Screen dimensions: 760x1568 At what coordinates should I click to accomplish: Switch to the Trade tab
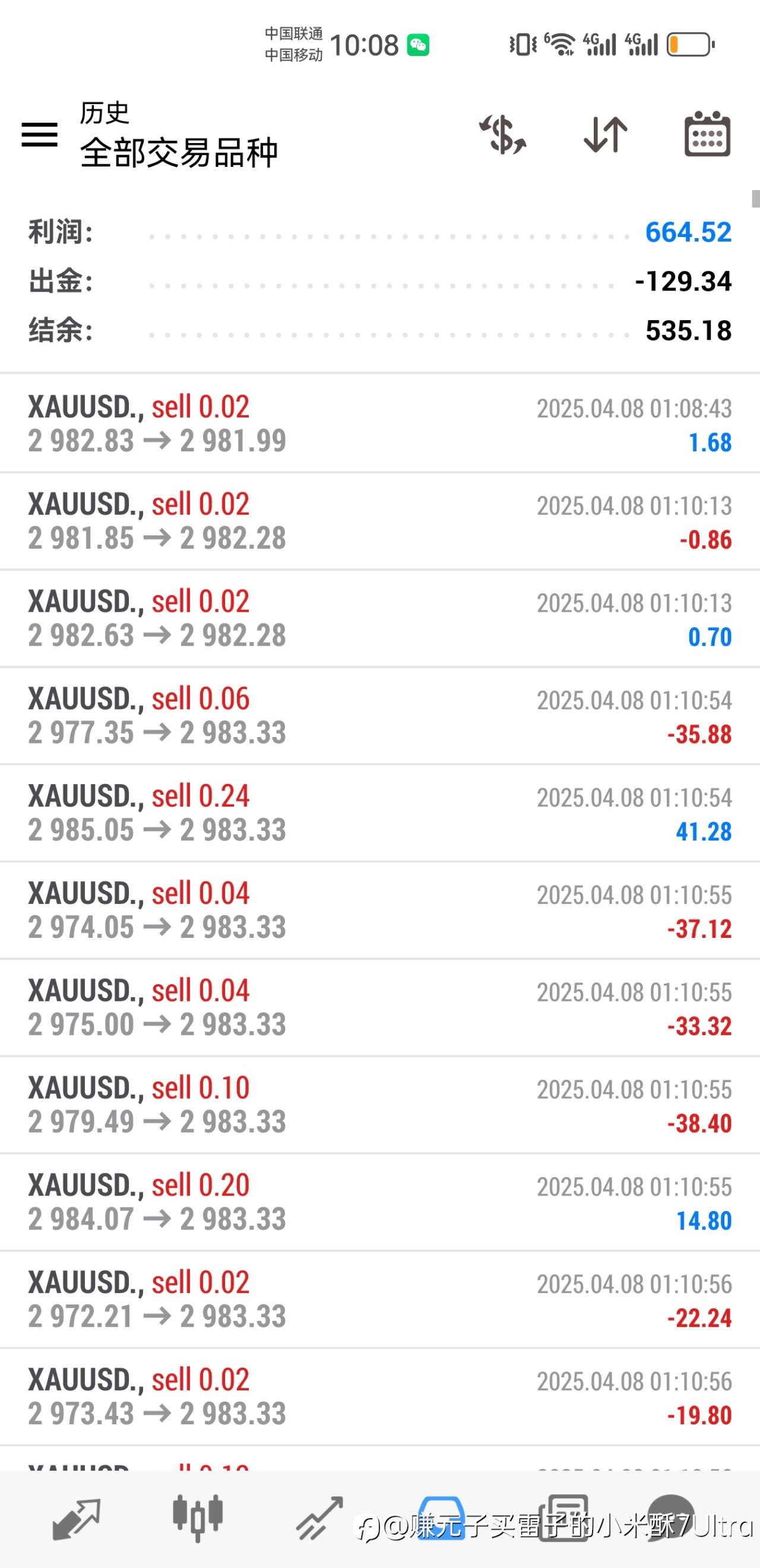[x=319, y=1520]
